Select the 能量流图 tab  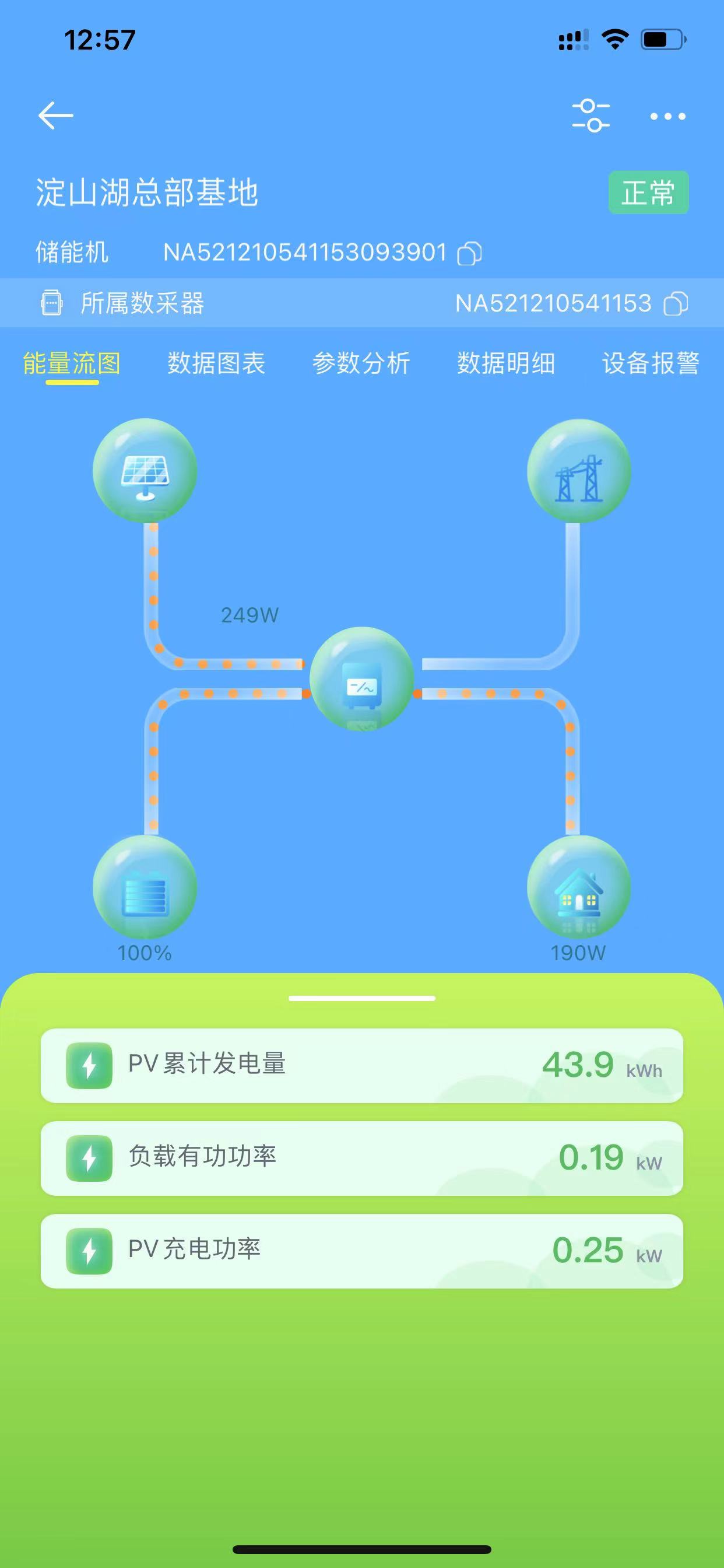tap(71, 363)
